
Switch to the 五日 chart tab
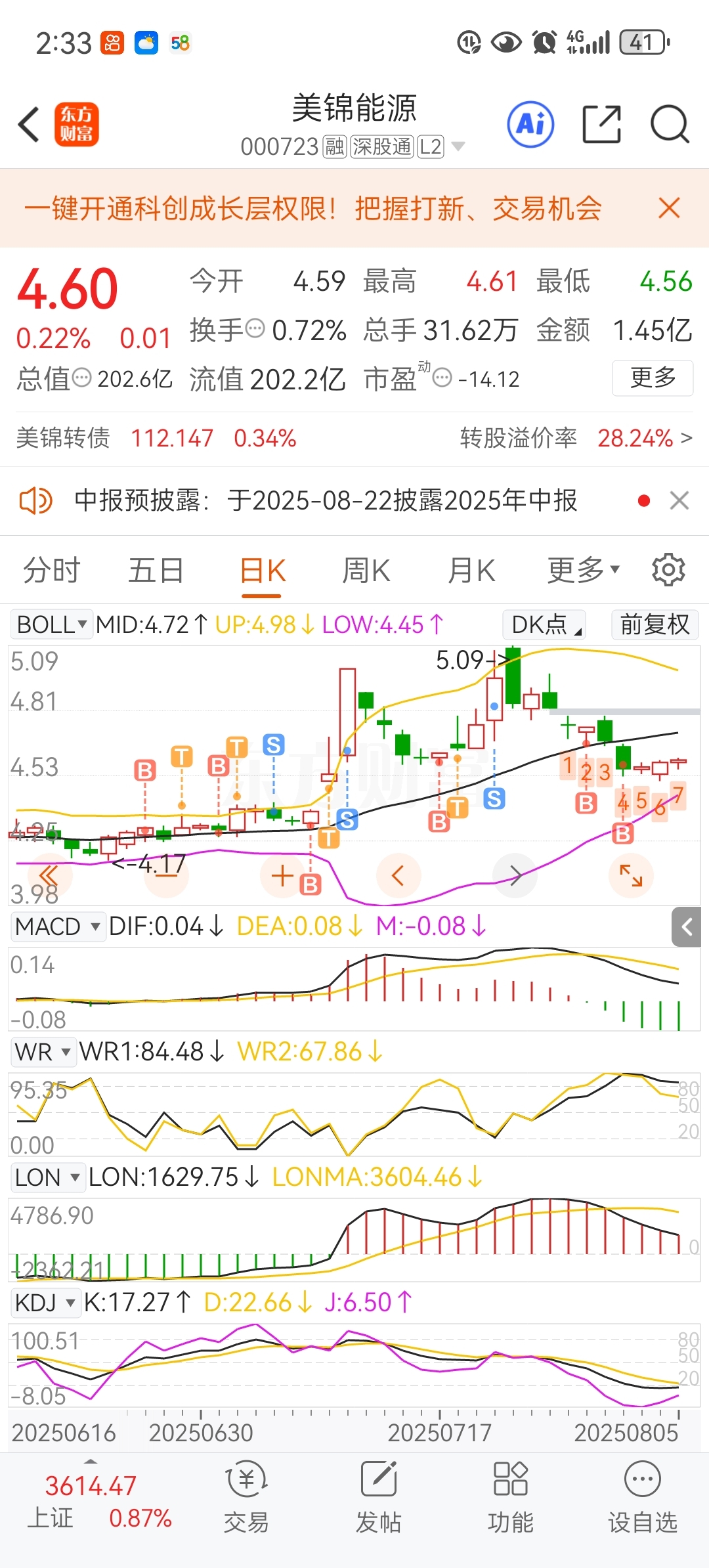156,570
